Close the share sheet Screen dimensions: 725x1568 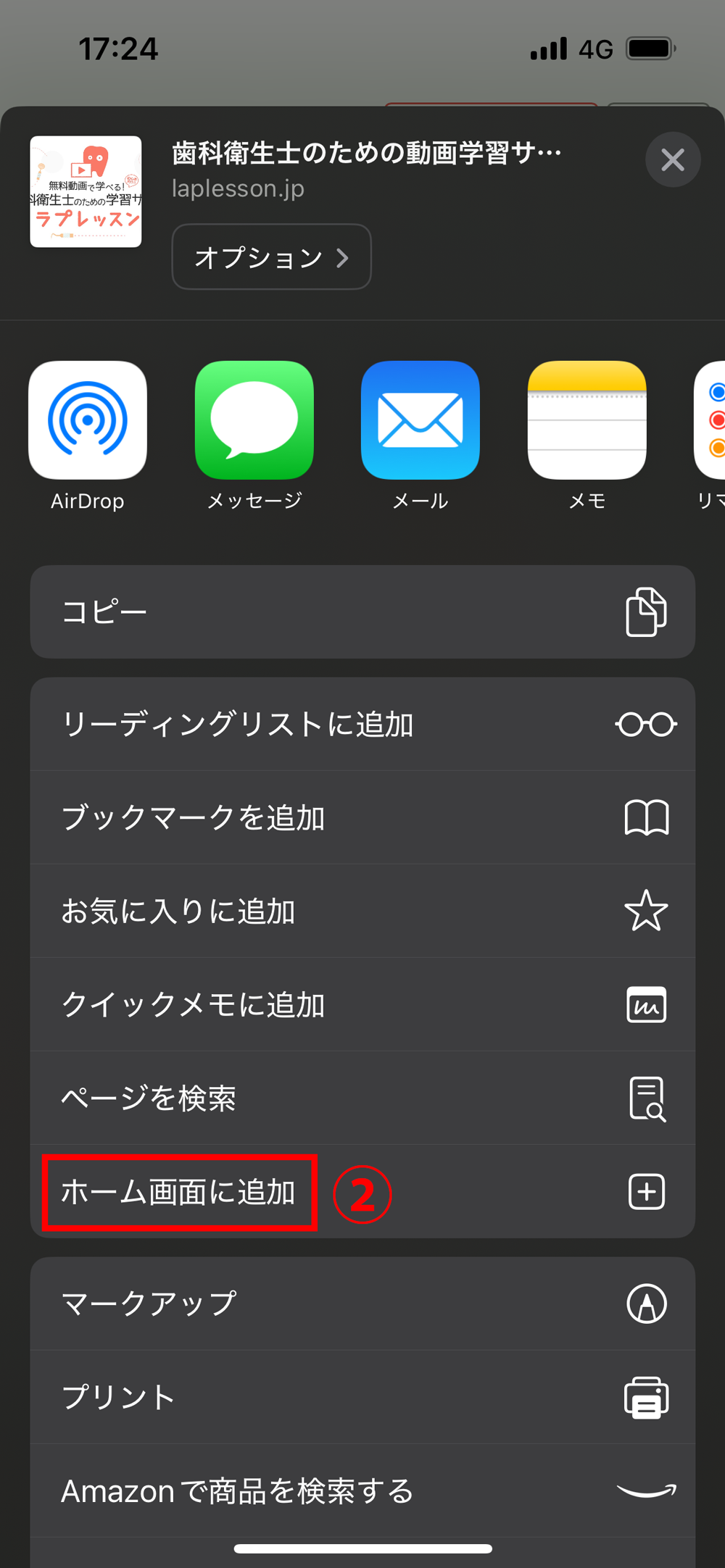(672, 159)
